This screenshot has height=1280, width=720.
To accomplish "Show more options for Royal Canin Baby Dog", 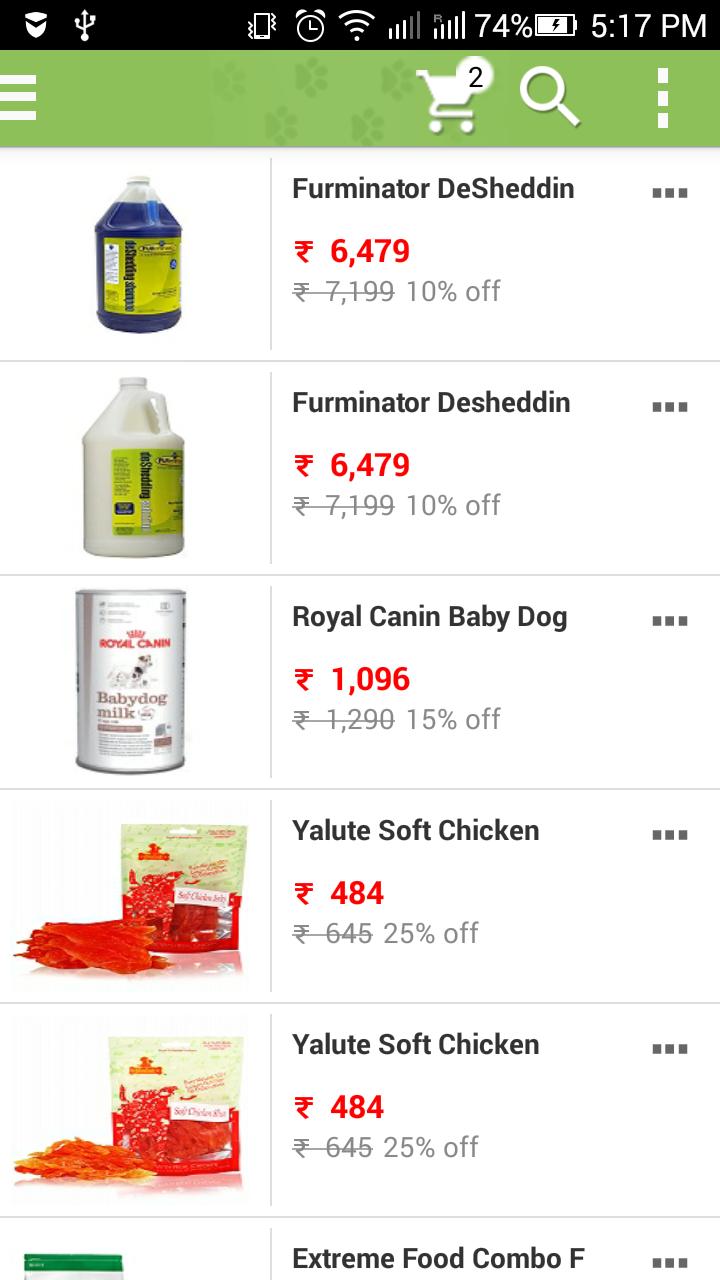I will [669, 621].
